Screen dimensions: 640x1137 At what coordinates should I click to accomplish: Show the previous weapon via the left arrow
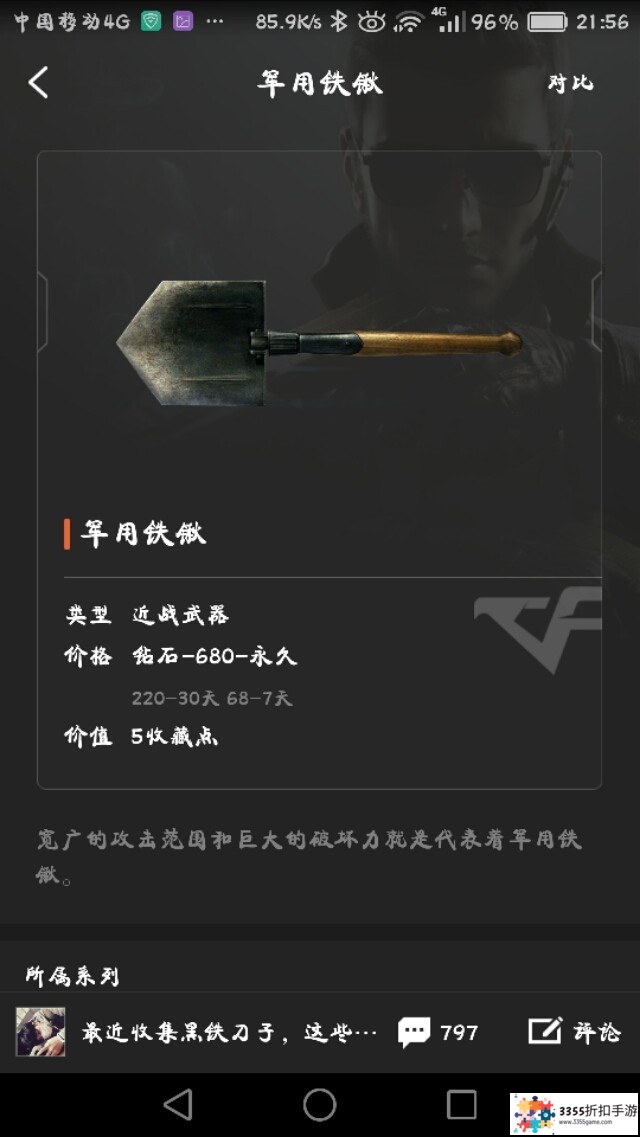(42, 311)
